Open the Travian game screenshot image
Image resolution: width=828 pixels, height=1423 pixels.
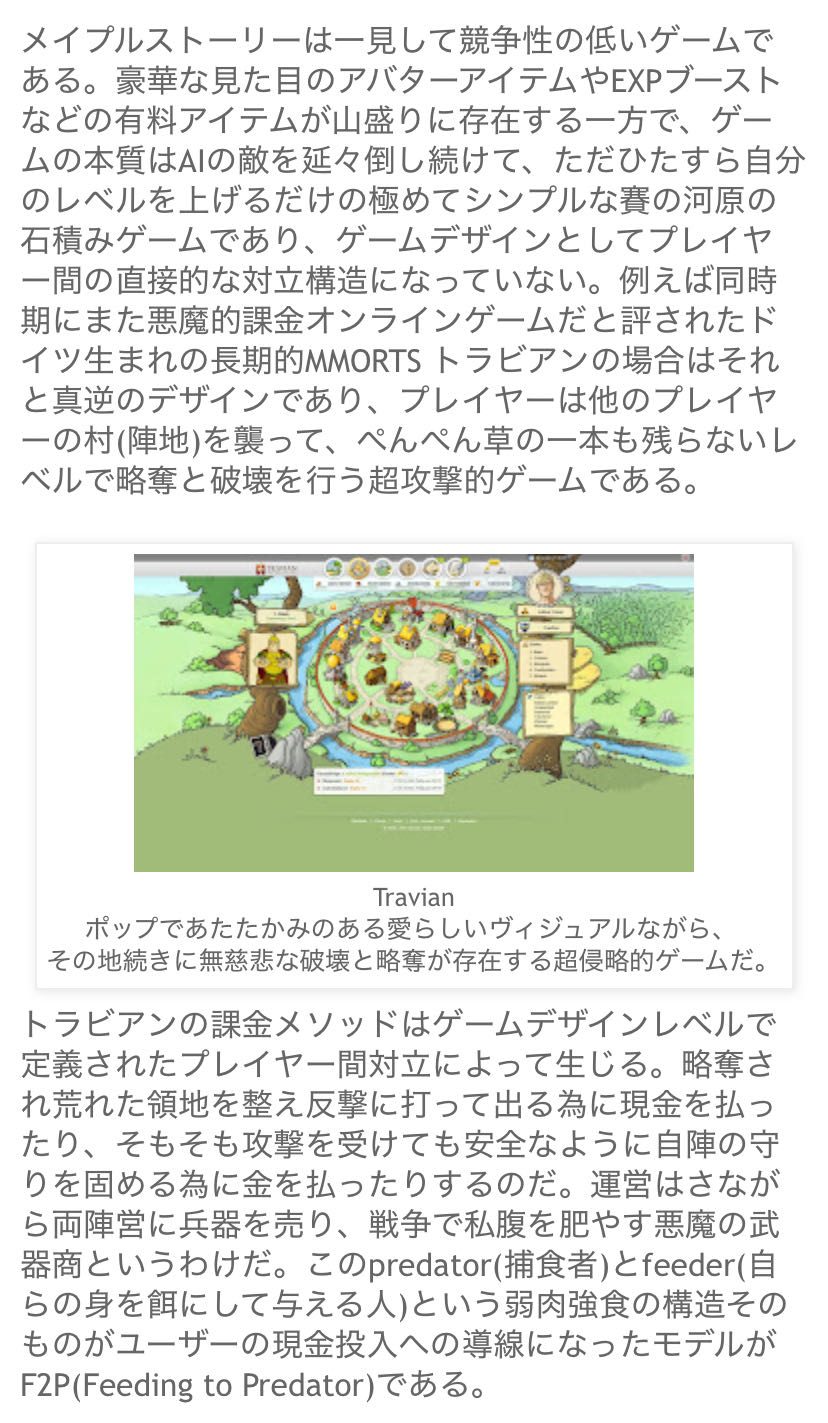[x=413, y=712]
